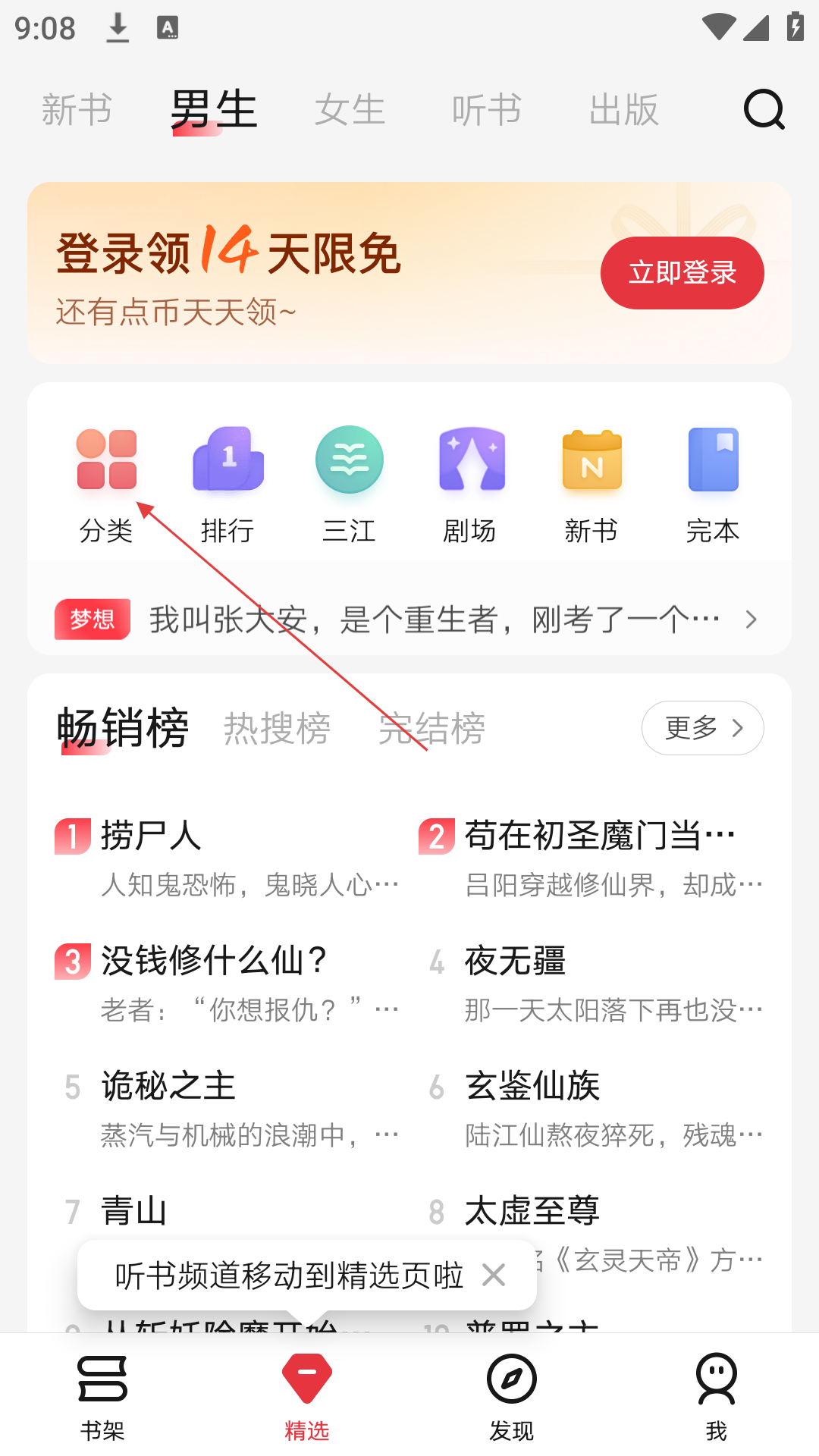Tap the 立即登录 button

(x=682, y=273)
